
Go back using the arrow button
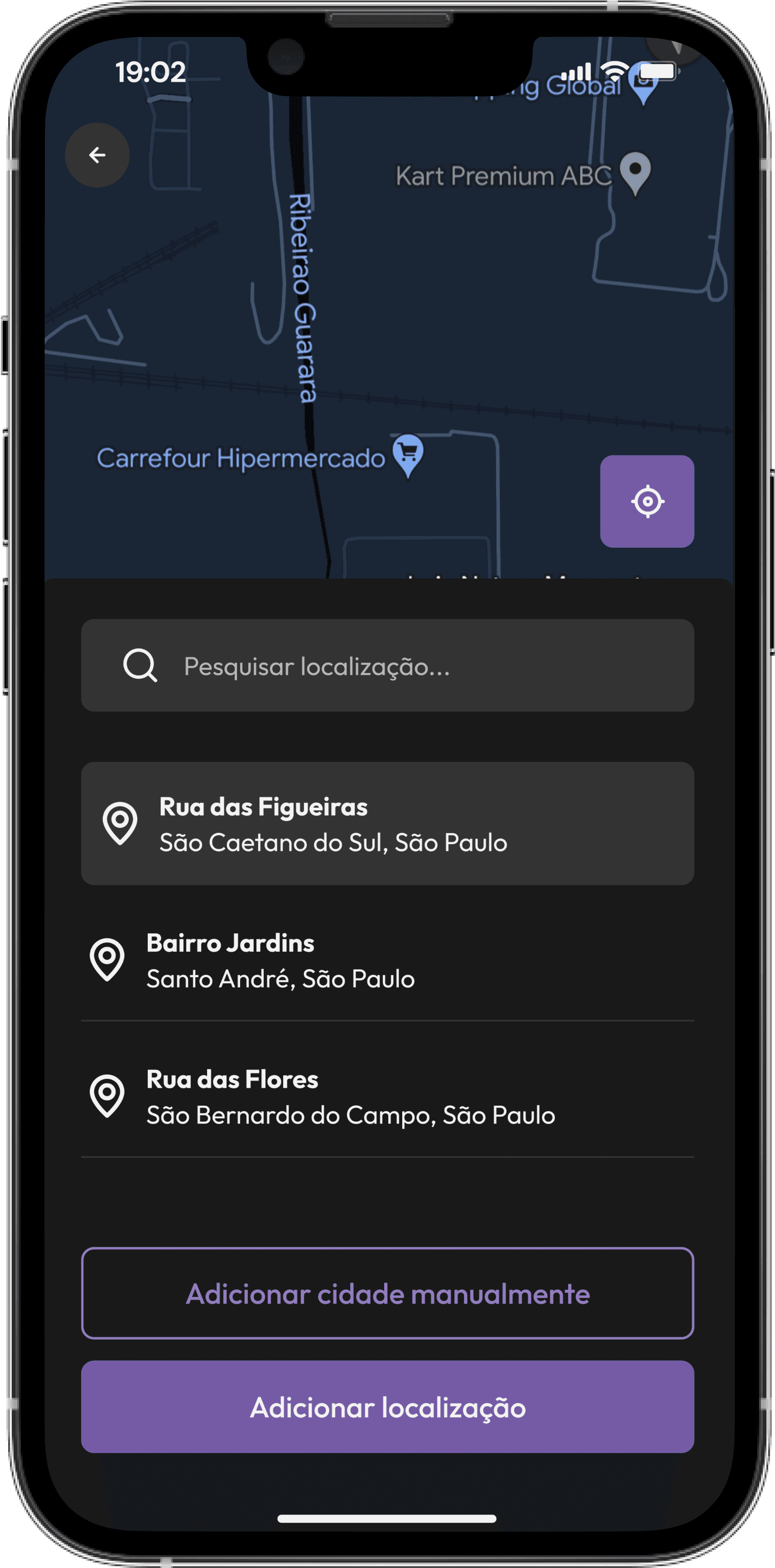tap(97, 155)
